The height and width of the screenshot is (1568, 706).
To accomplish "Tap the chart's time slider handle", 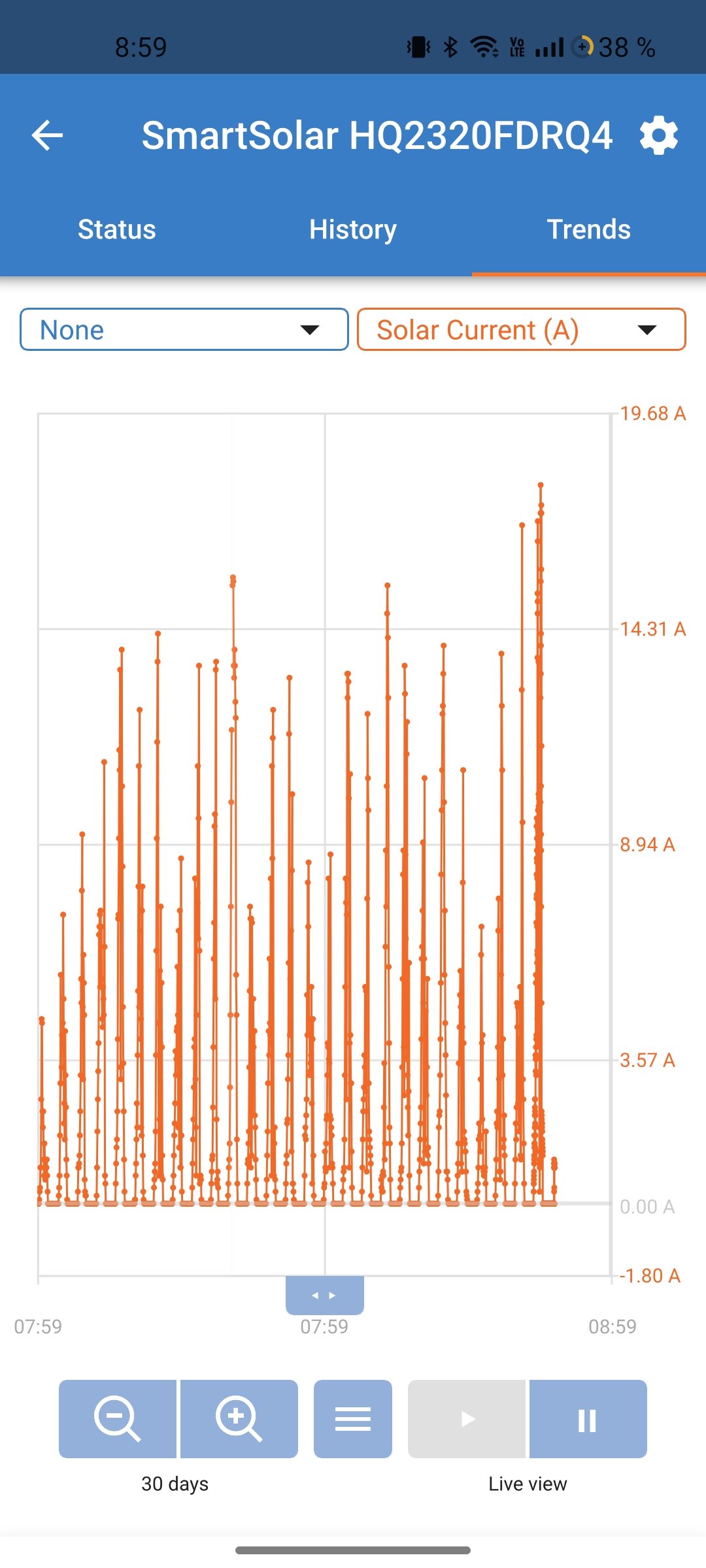I will (x=324, y=1295).
